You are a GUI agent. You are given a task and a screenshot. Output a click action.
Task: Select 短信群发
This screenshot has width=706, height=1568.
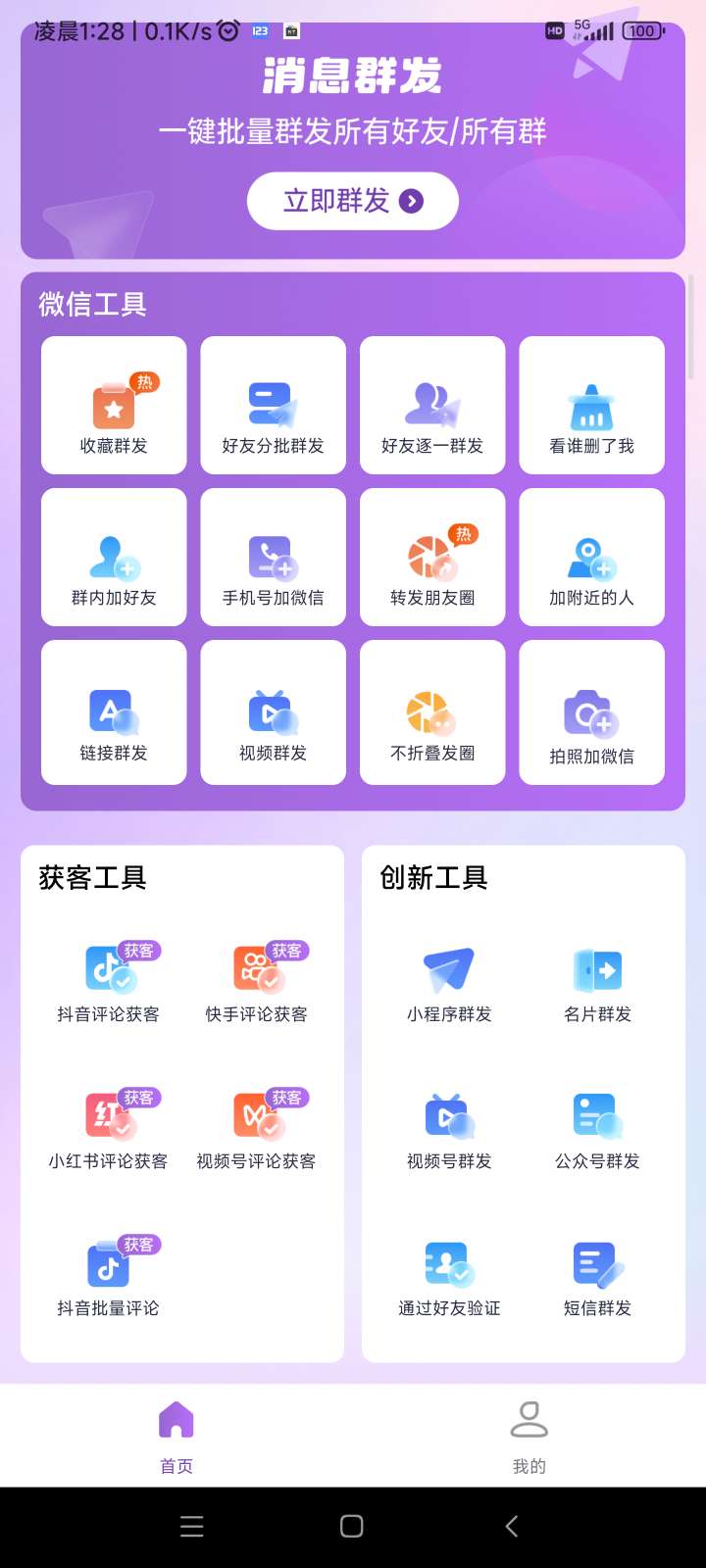point(597,1276)
